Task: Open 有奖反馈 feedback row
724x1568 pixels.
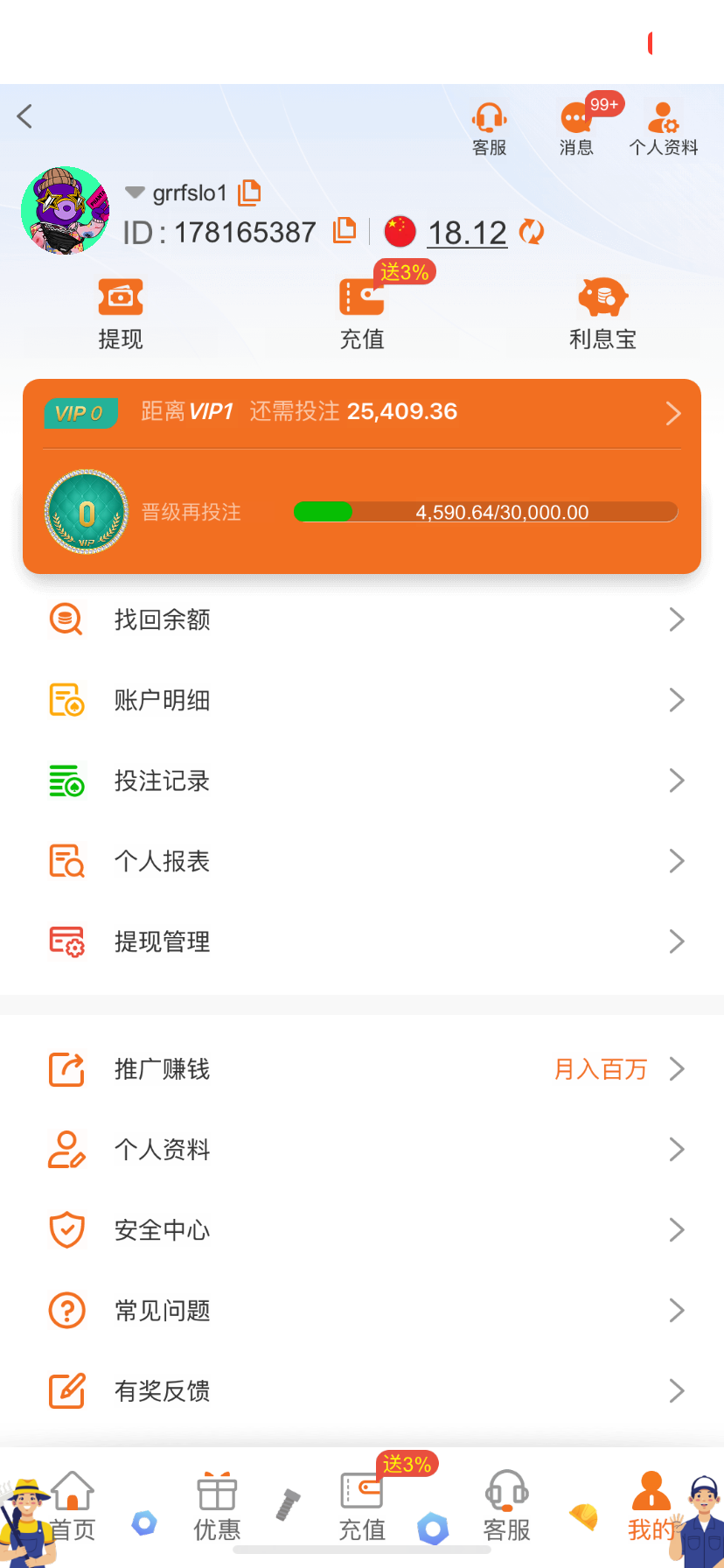Action: coord(362,1391)
